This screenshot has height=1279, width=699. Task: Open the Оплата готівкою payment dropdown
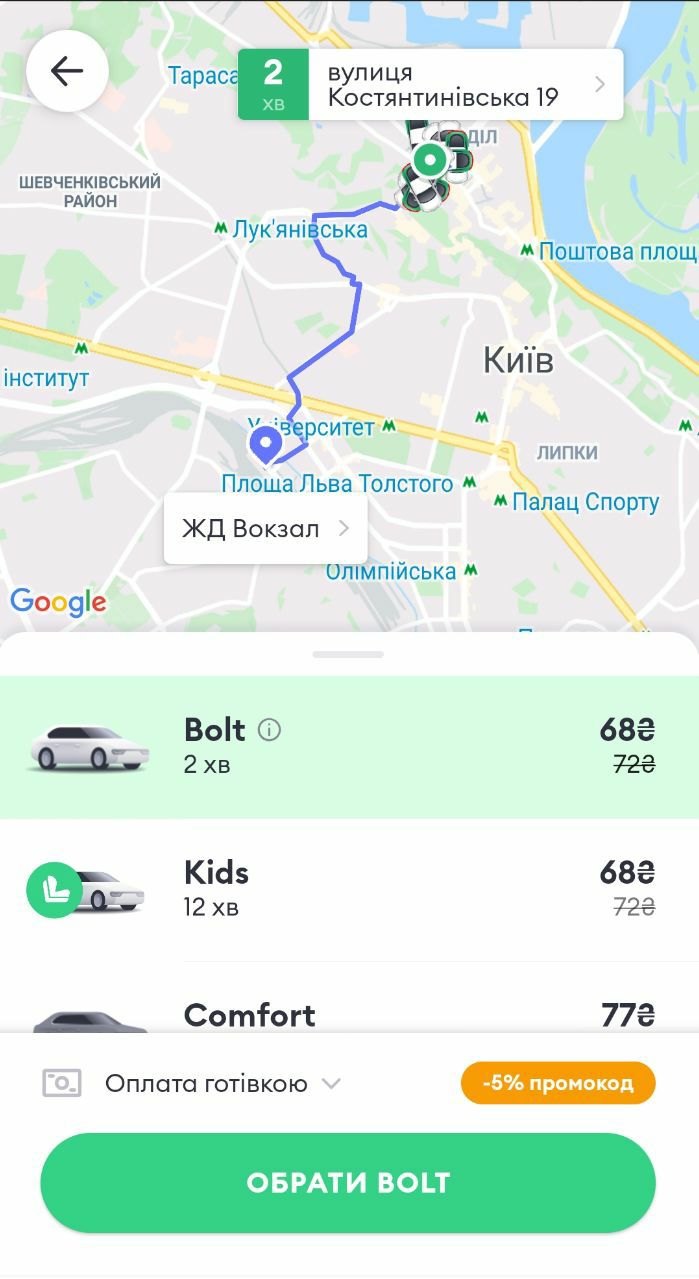pyautogui.click(x=222, y=1083)
